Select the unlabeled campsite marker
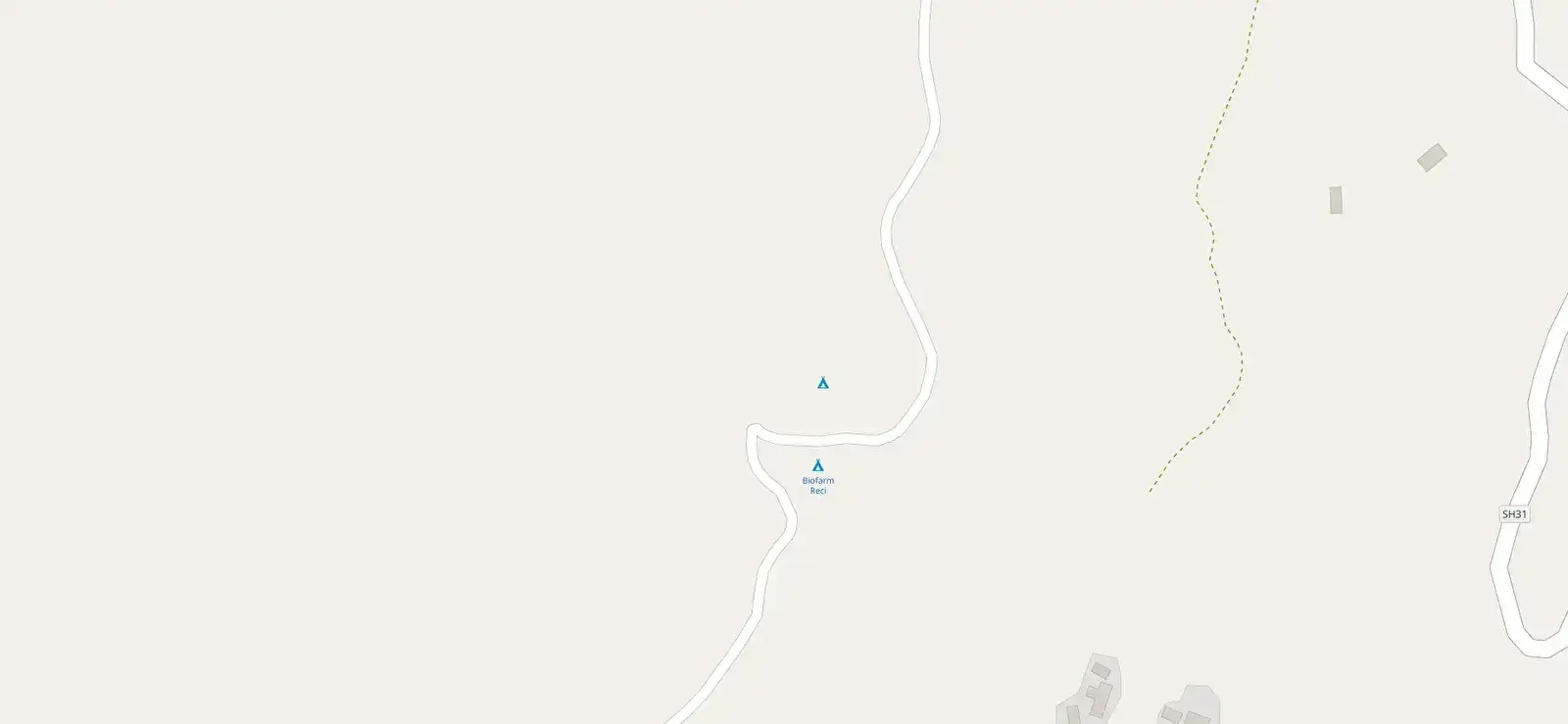Viewport: 1568px width, 724px height. [823, 383]
